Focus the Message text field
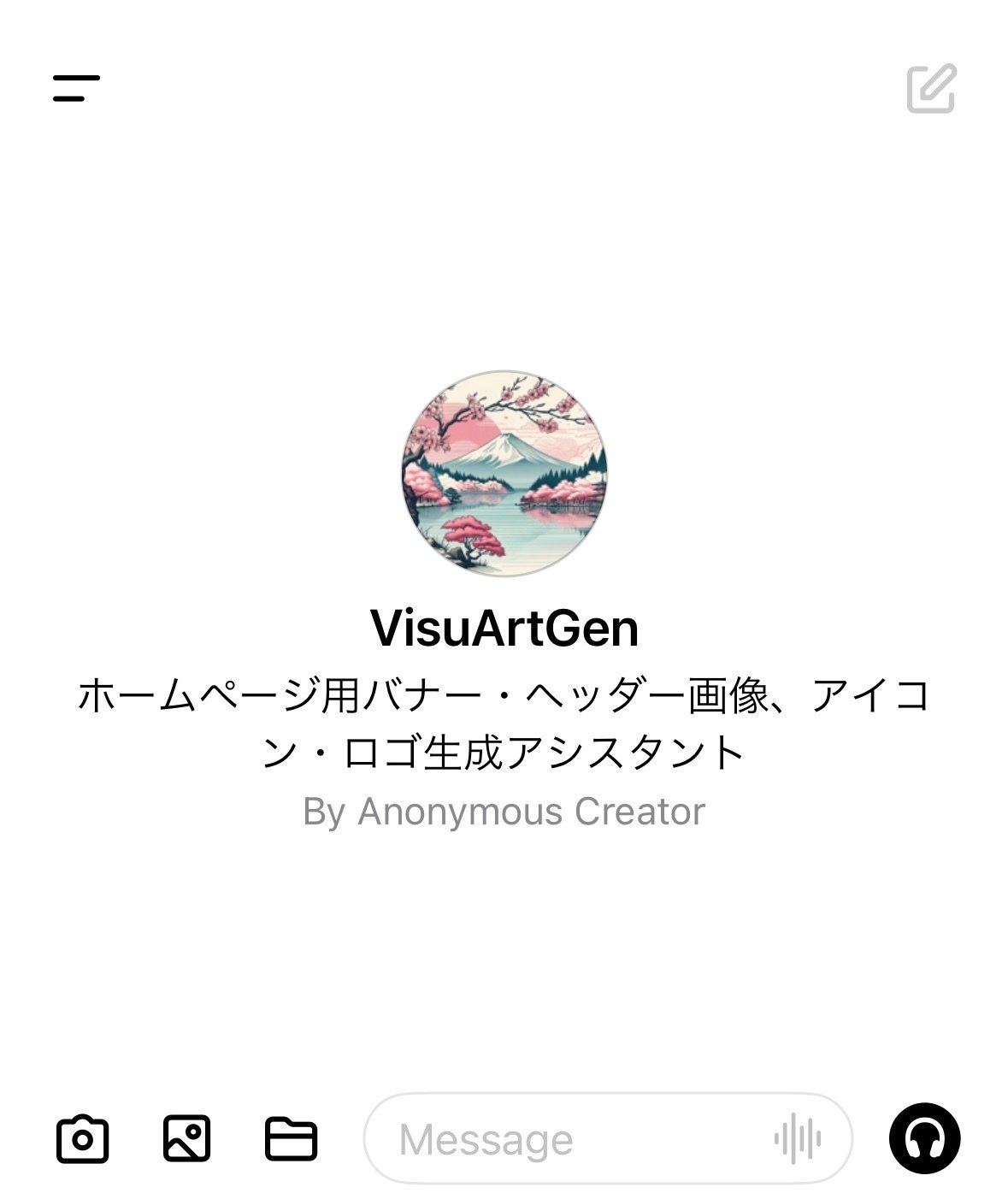 pyautogui.click(x=573, y=1139)
